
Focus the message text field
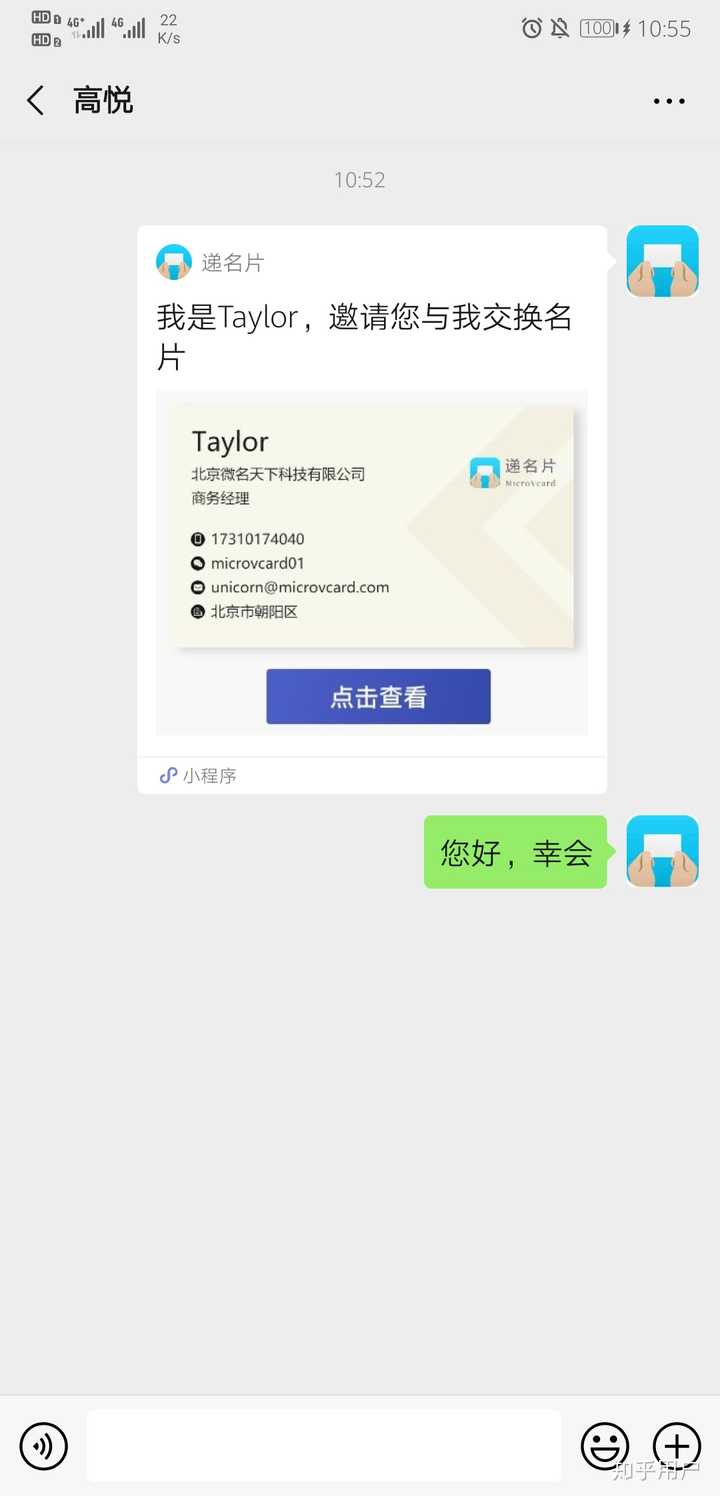[x=323, y=1445]
